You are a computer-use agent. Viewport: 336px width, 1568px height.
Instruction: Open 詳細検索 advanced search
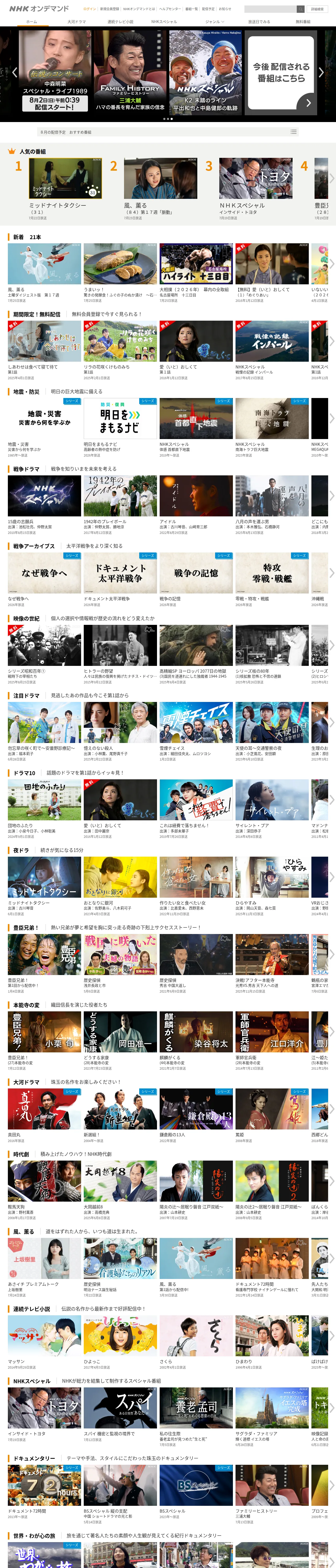click(317, 9)
